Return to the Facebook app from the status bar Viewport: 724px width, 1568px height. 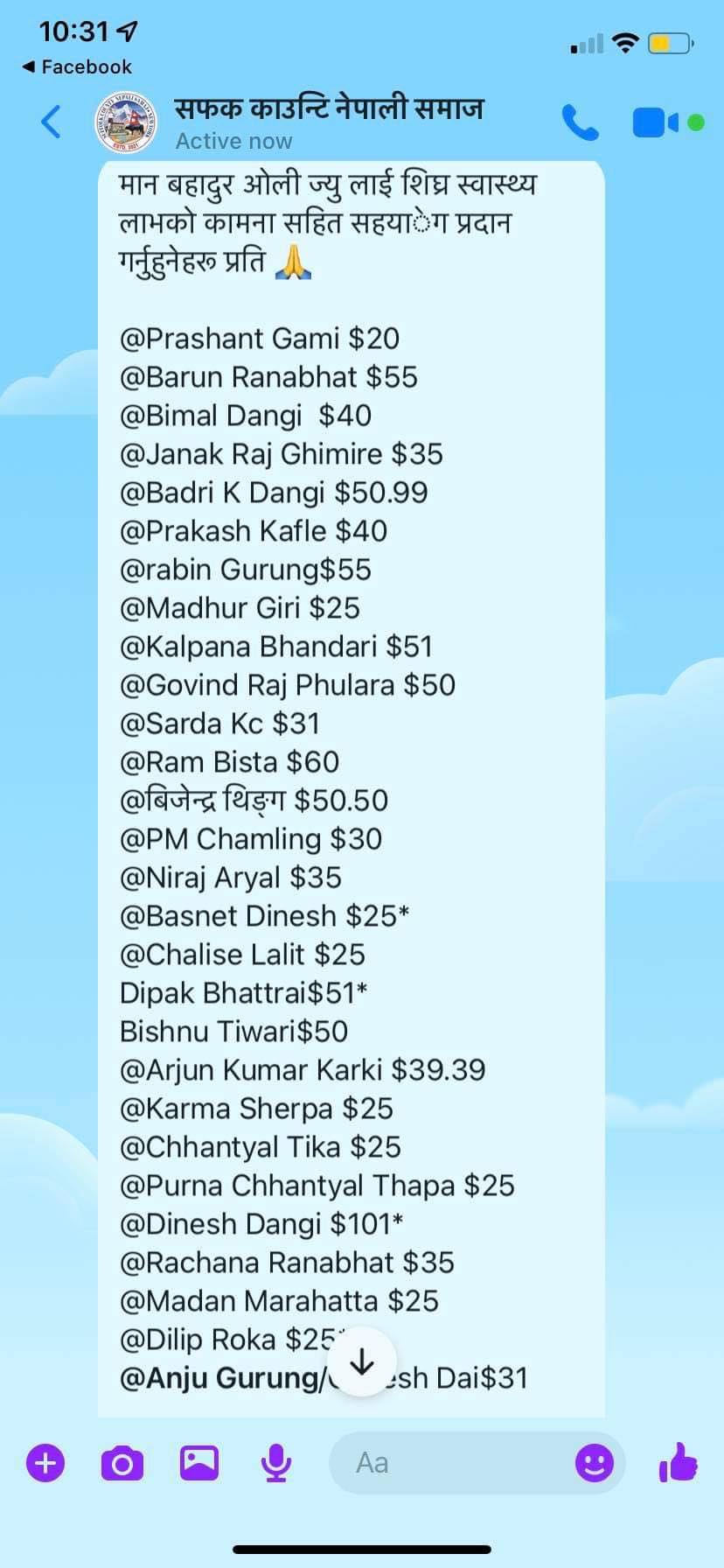coord(77,66)
